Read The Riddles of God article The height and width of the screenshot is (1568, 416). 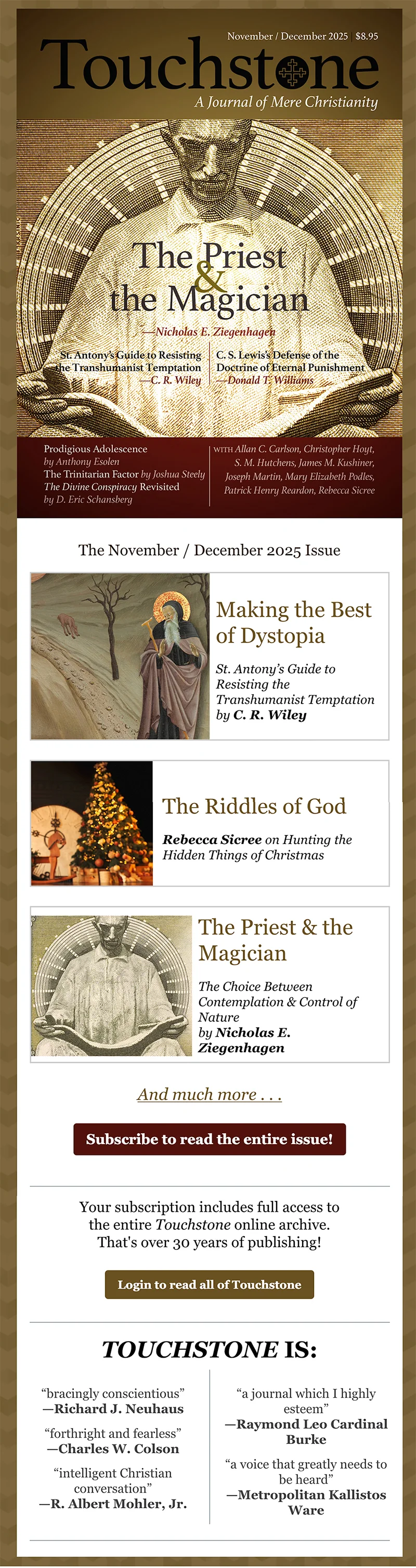254,806
